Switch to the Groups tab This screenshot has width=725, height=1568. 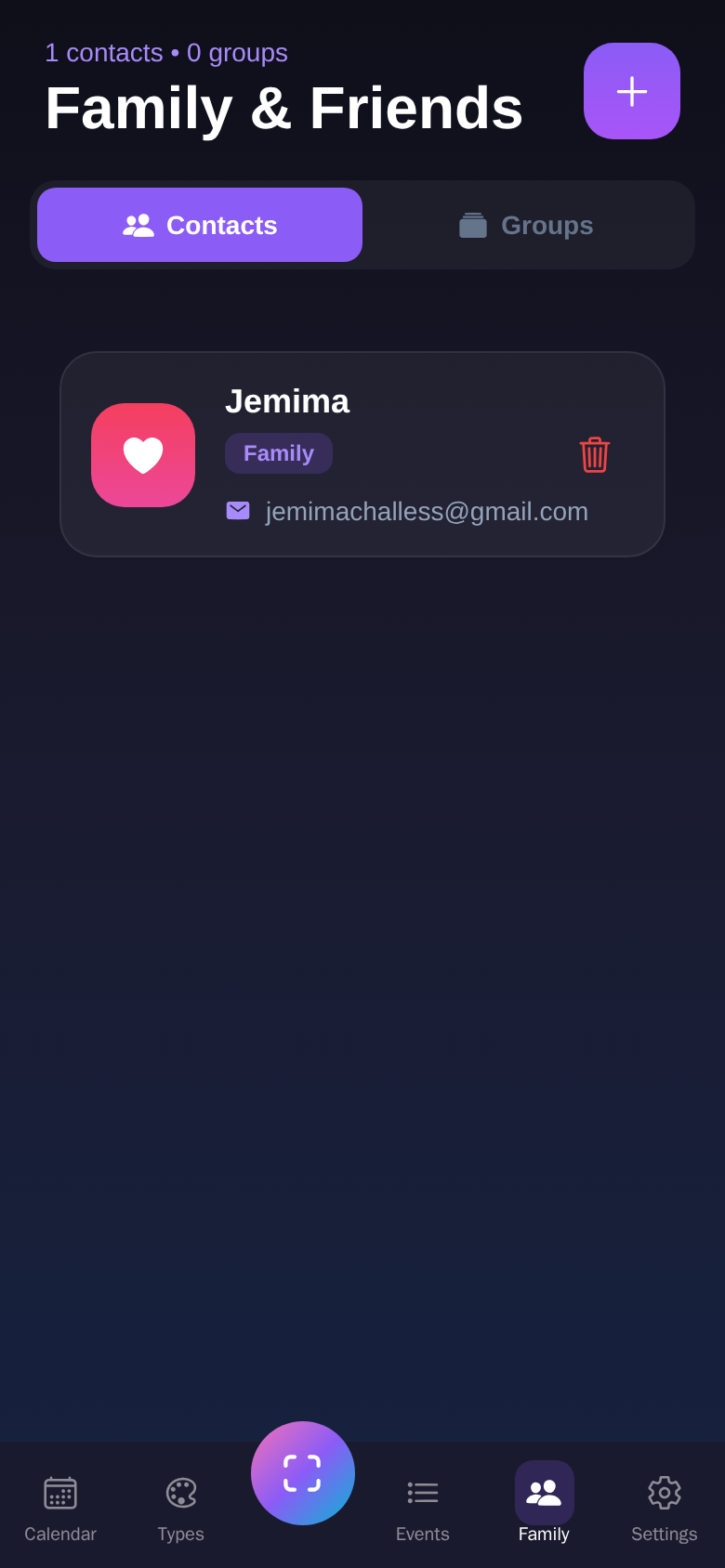click(526, 224)
